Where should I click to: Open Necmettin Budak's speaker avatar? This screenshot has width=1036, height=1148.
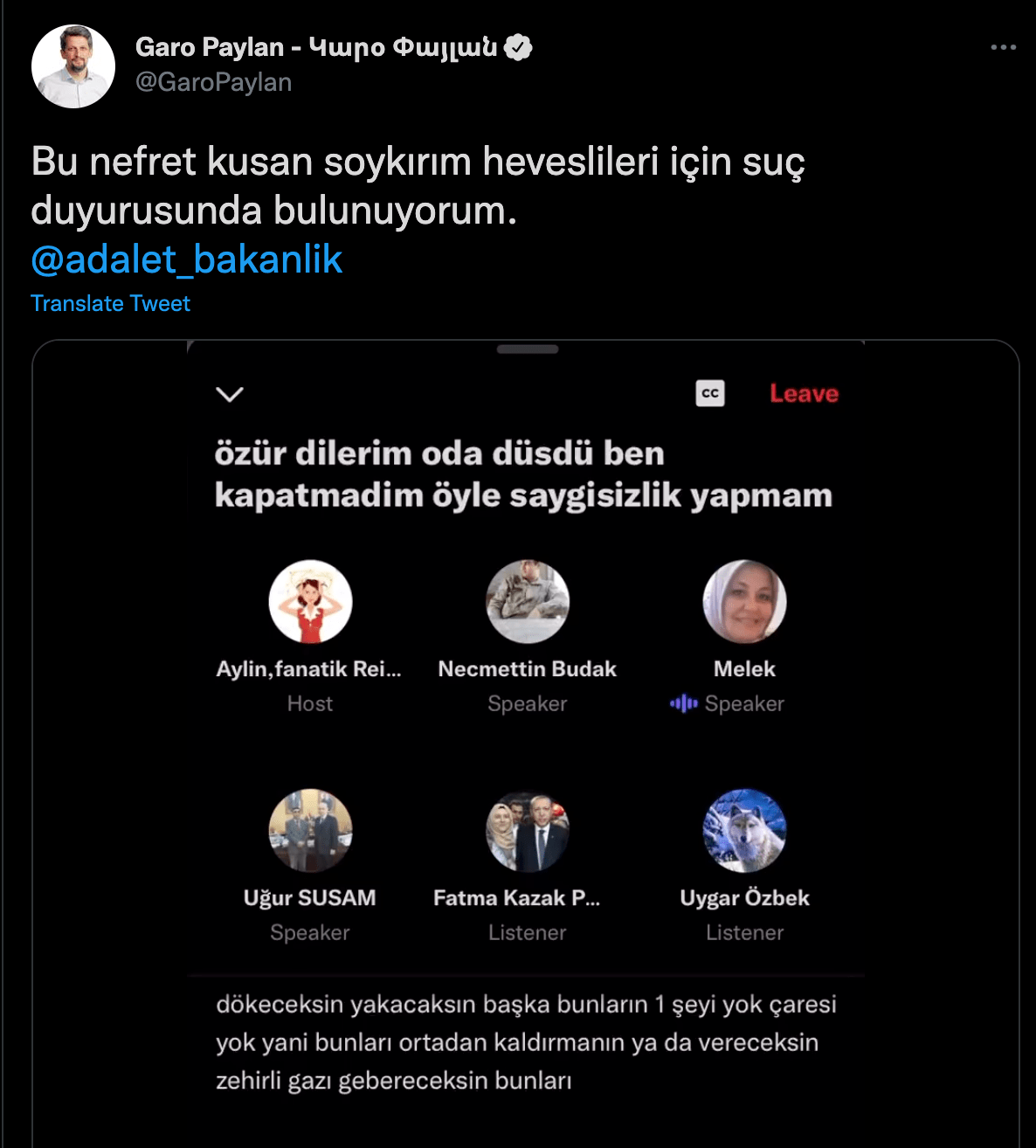[x=527, y=601]
